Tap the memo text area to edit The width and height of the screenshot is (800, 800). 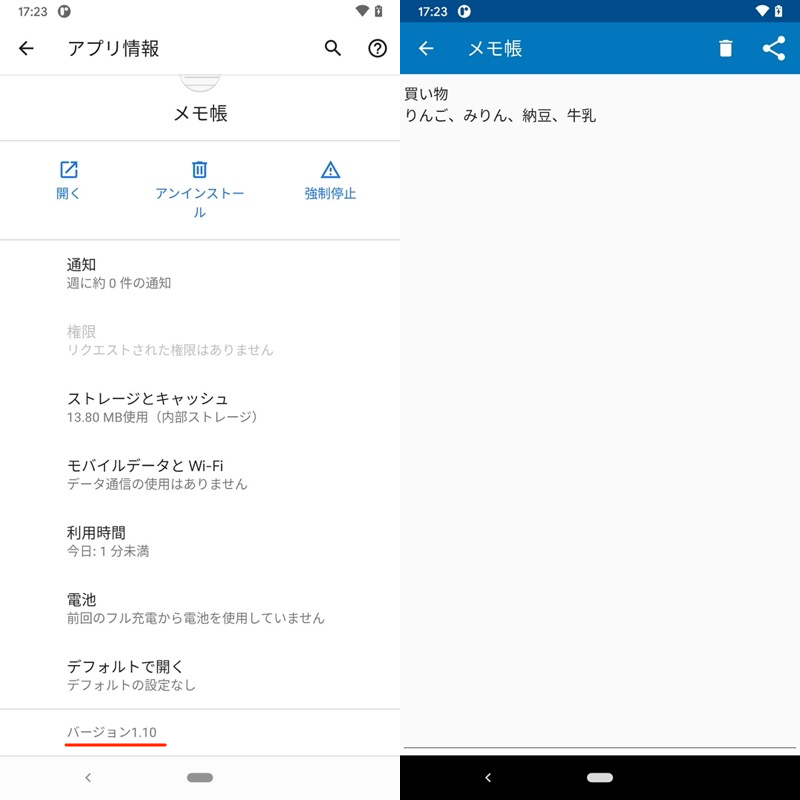tap(600, 400)
